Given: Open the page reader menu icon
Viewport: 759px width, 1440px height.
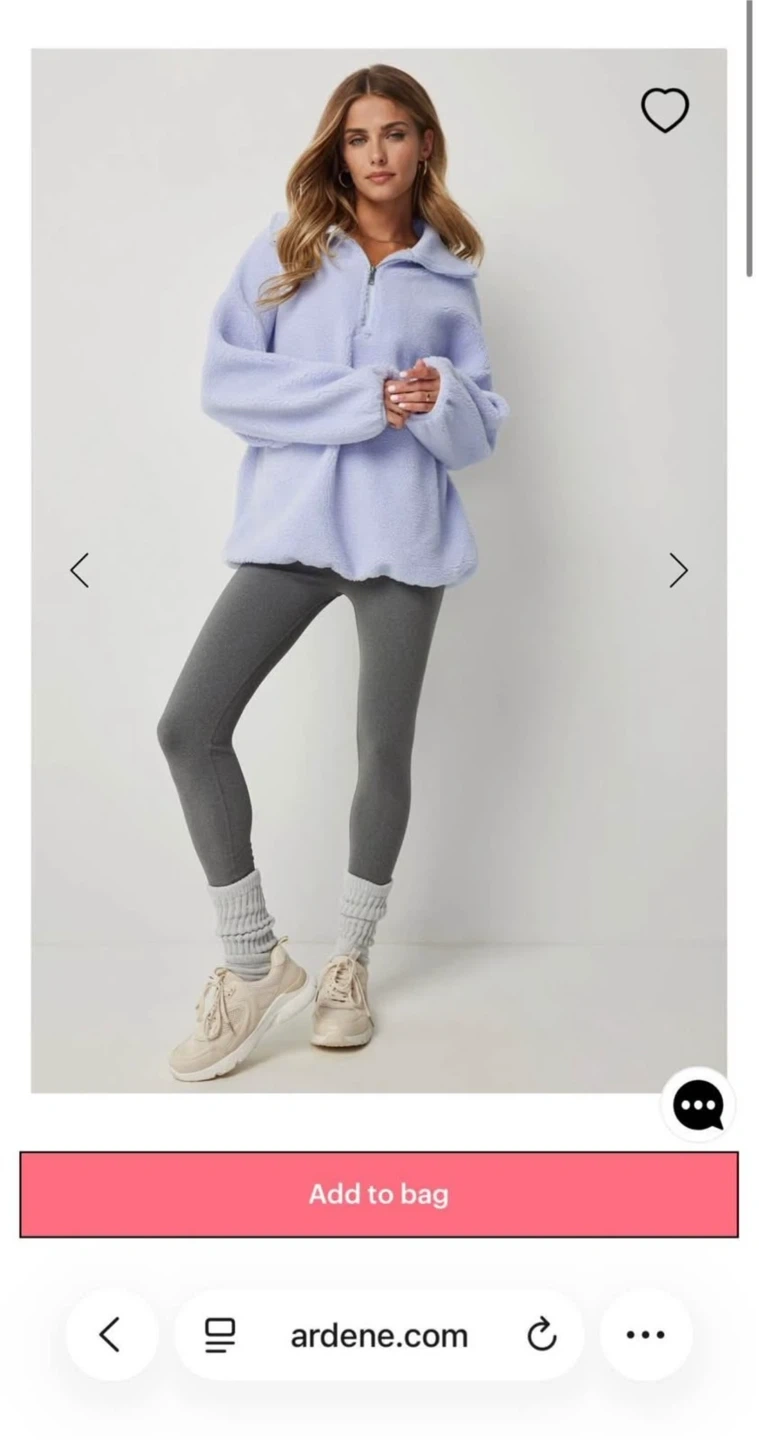Looking at the screenshot, I should click(220, 1334).
